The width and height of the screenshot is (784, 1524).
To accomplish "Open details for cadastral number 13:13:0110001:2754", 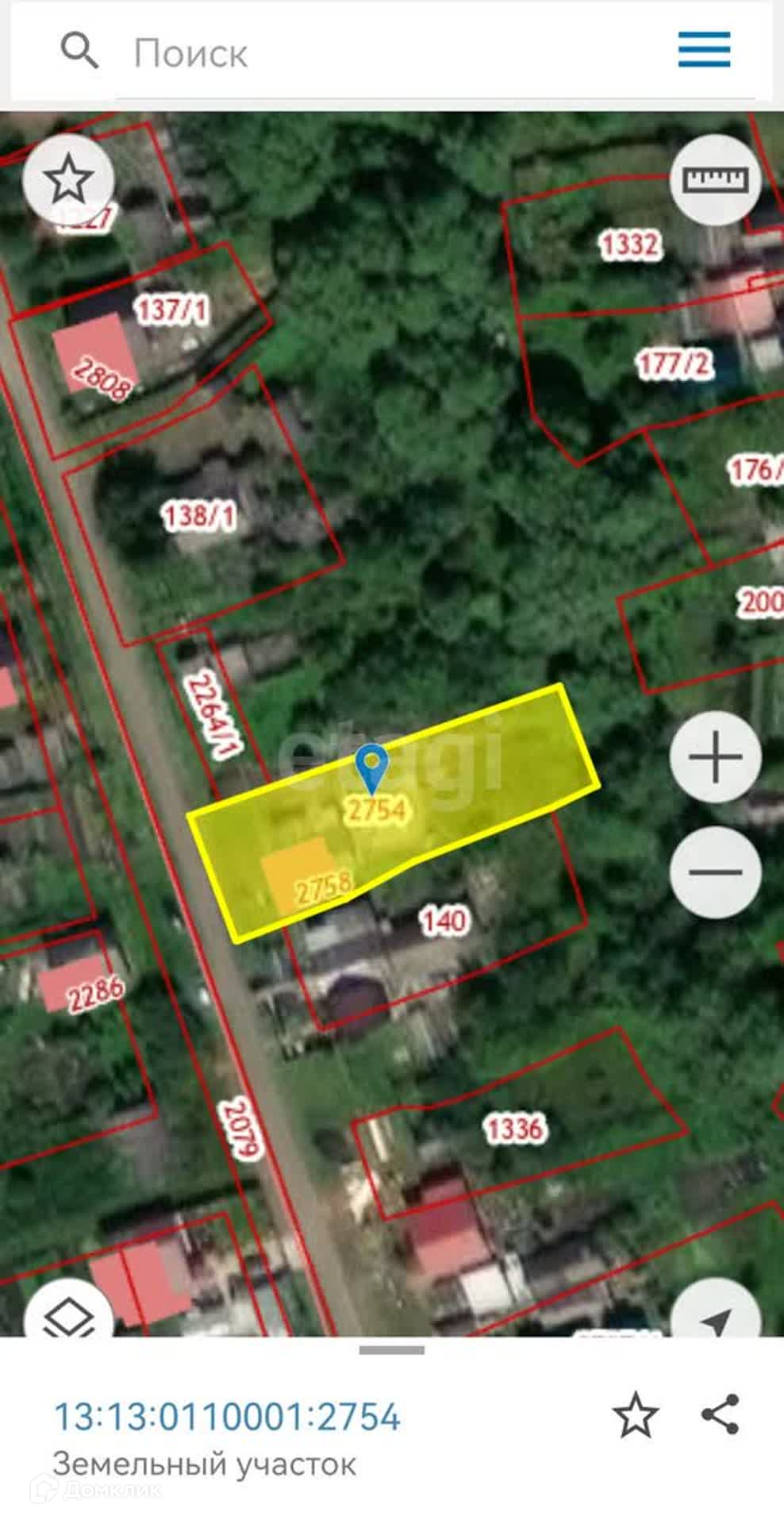I will (x=227, y=1418).
